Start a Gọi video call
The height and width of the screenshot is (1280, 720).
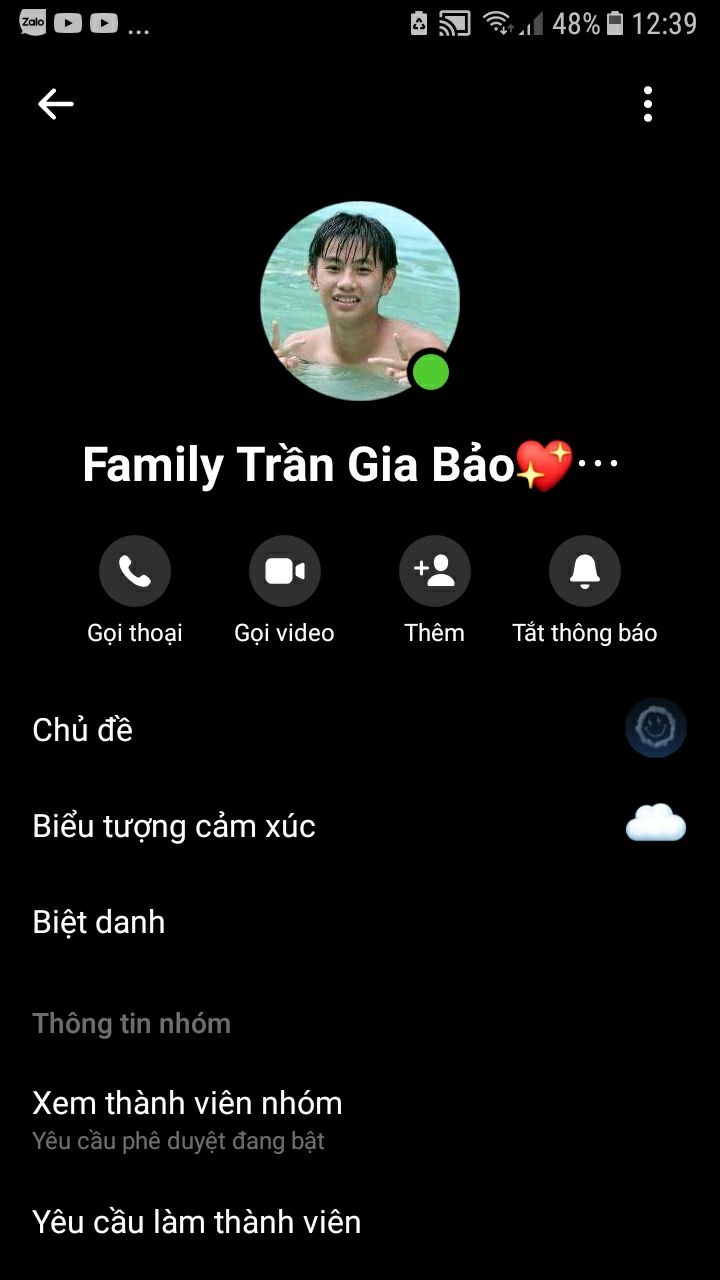click(285, 571)
